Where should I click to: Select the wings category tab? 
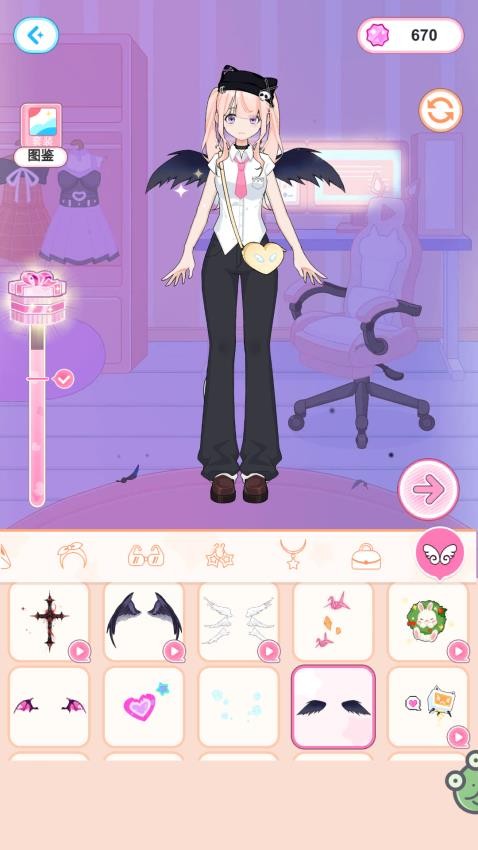tap(440, 554)
